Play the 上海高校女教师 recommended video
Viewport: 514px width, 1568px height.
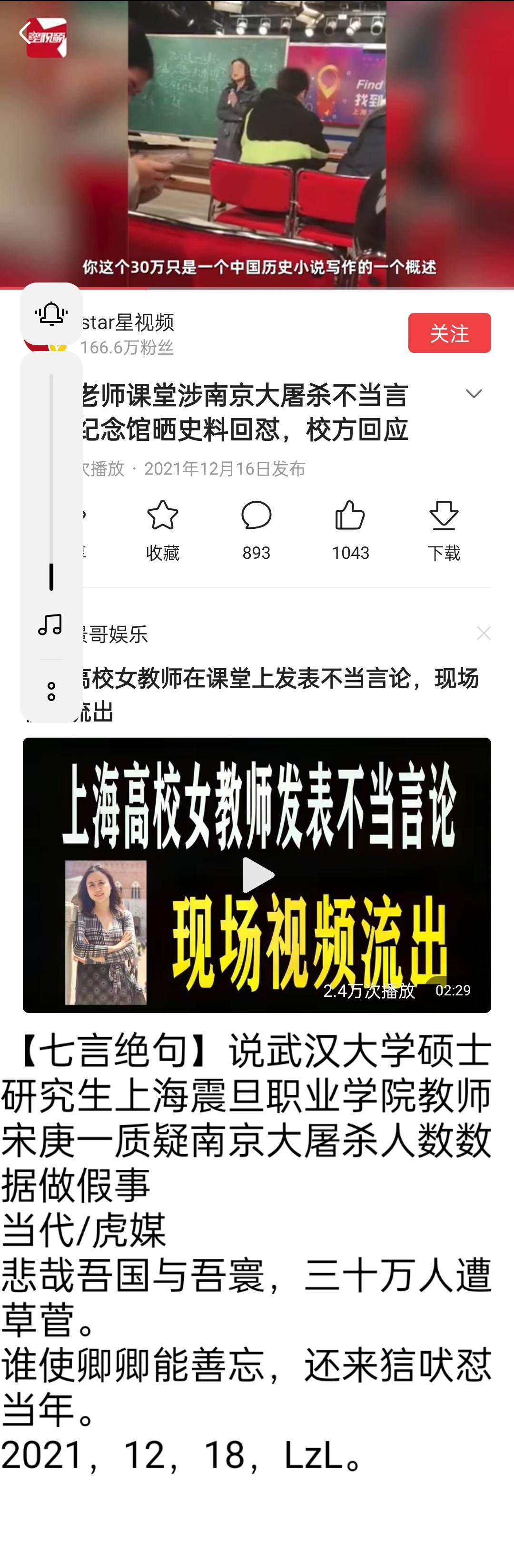pyautogui.click(x=257, y=875)
